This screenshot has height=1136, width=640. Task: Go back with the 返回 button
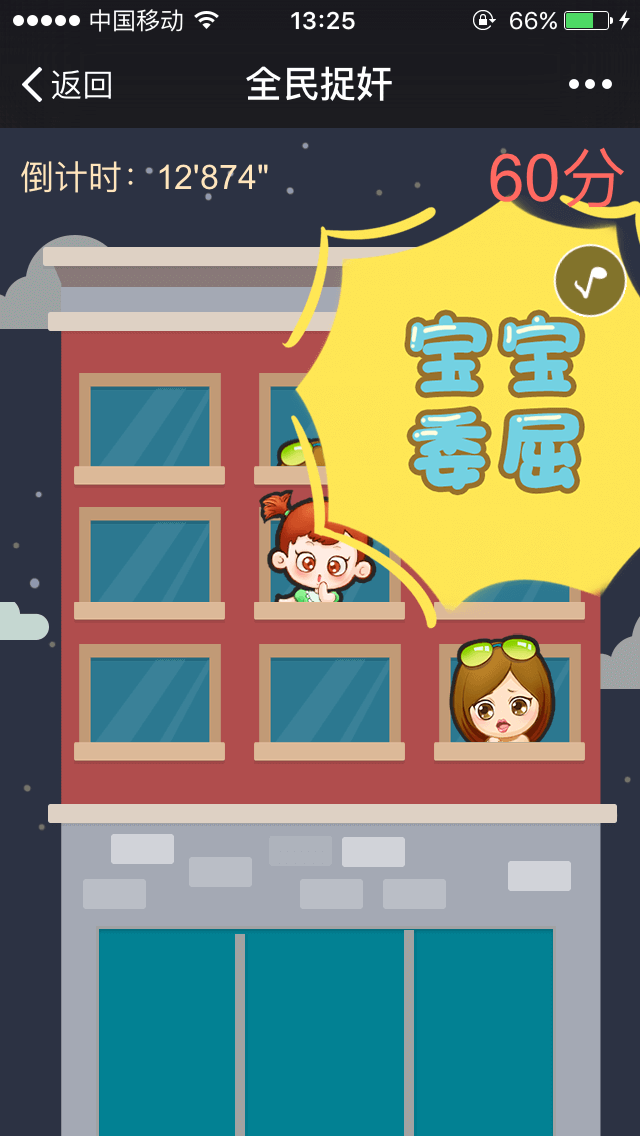pos(66,85)
